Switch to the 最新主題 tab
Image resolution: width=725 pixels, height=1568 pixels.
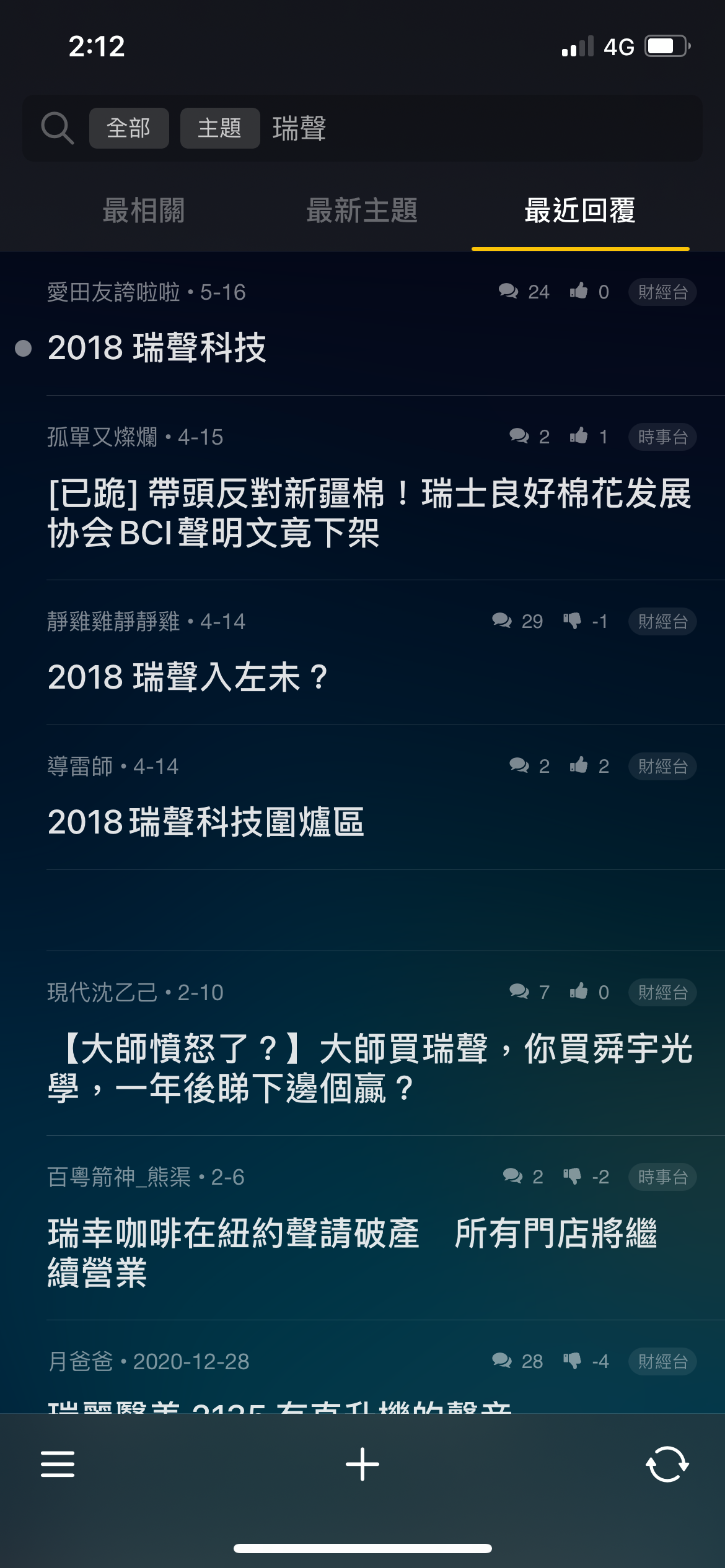coord(362,211)
